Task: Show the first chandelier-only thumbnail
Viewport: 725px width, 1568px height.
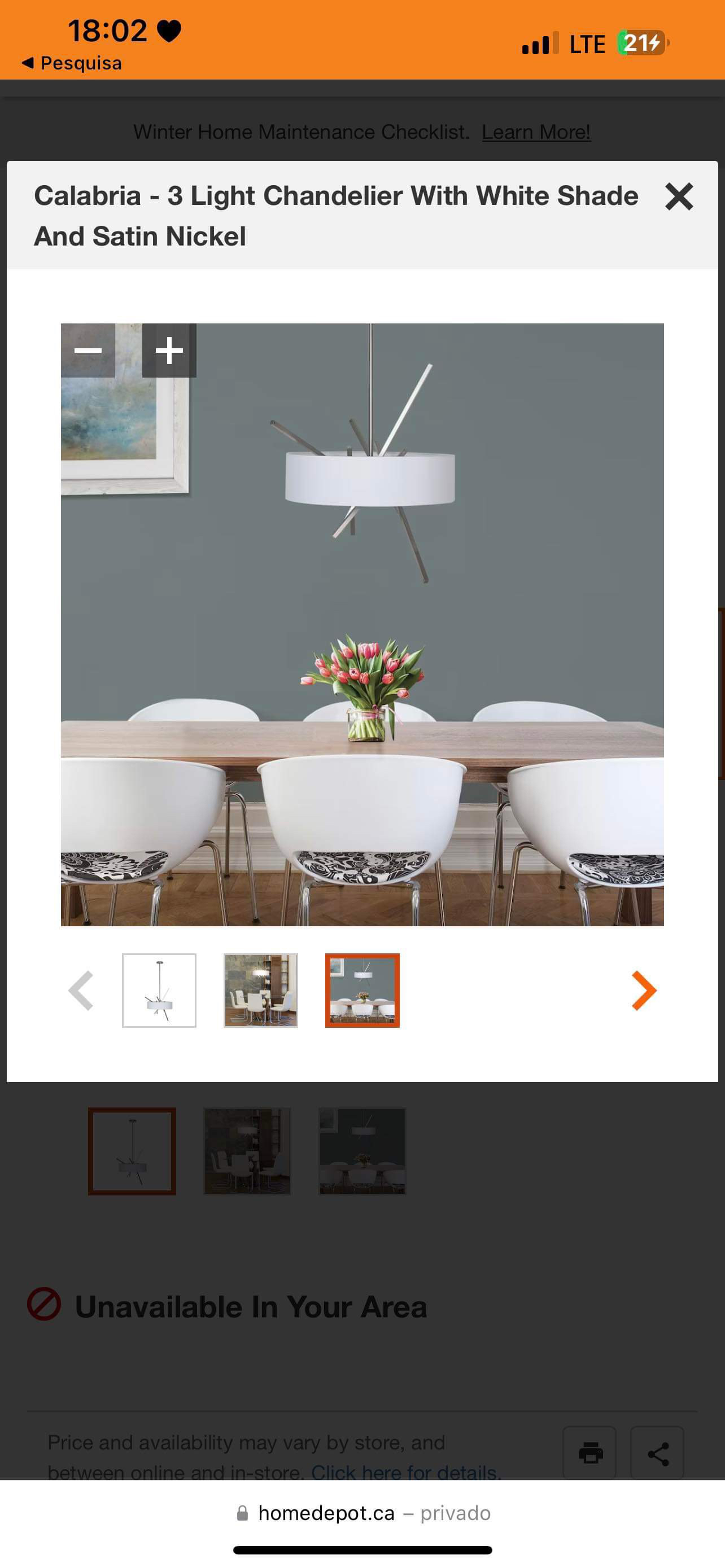Action: pos(159,991)
